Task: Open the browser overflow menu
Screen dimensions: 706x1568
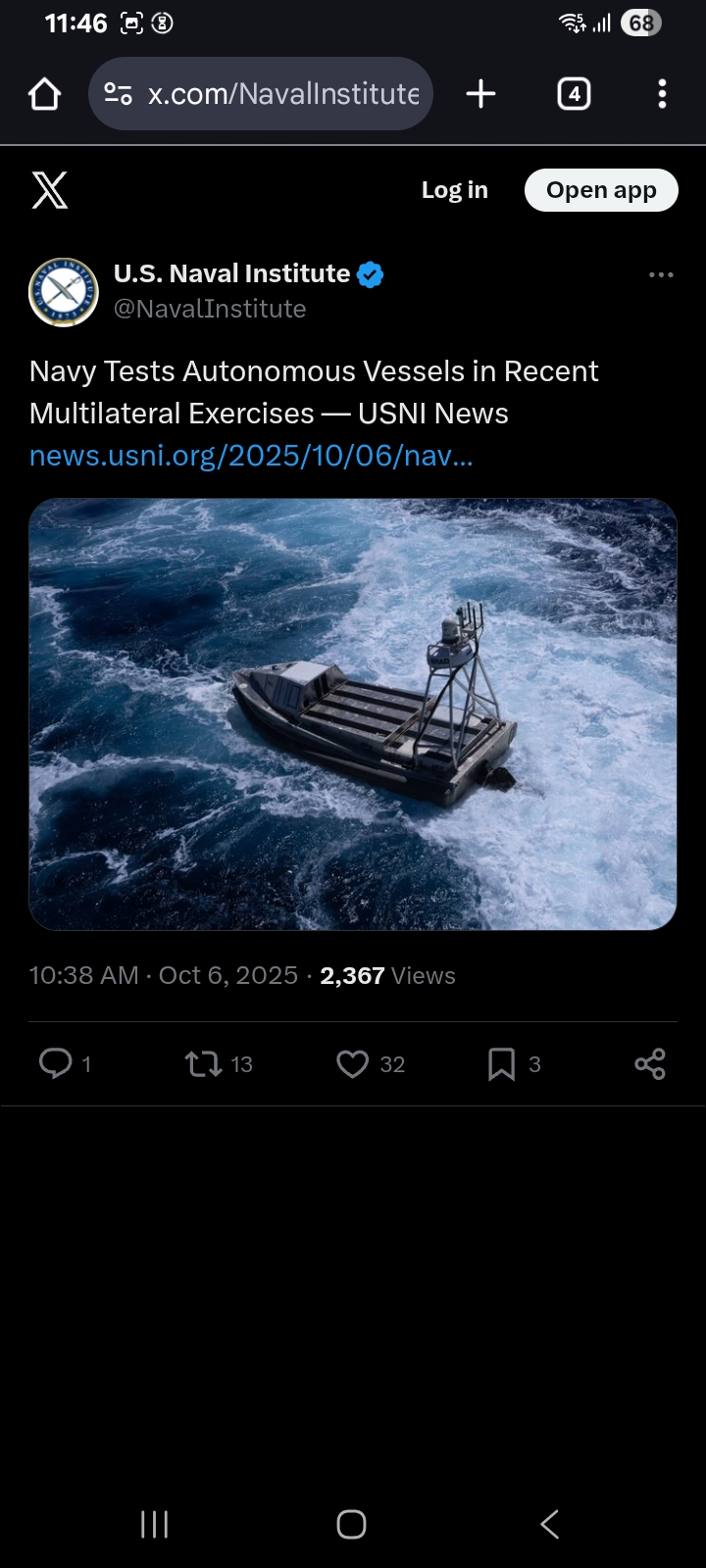Action: [662, 94]
